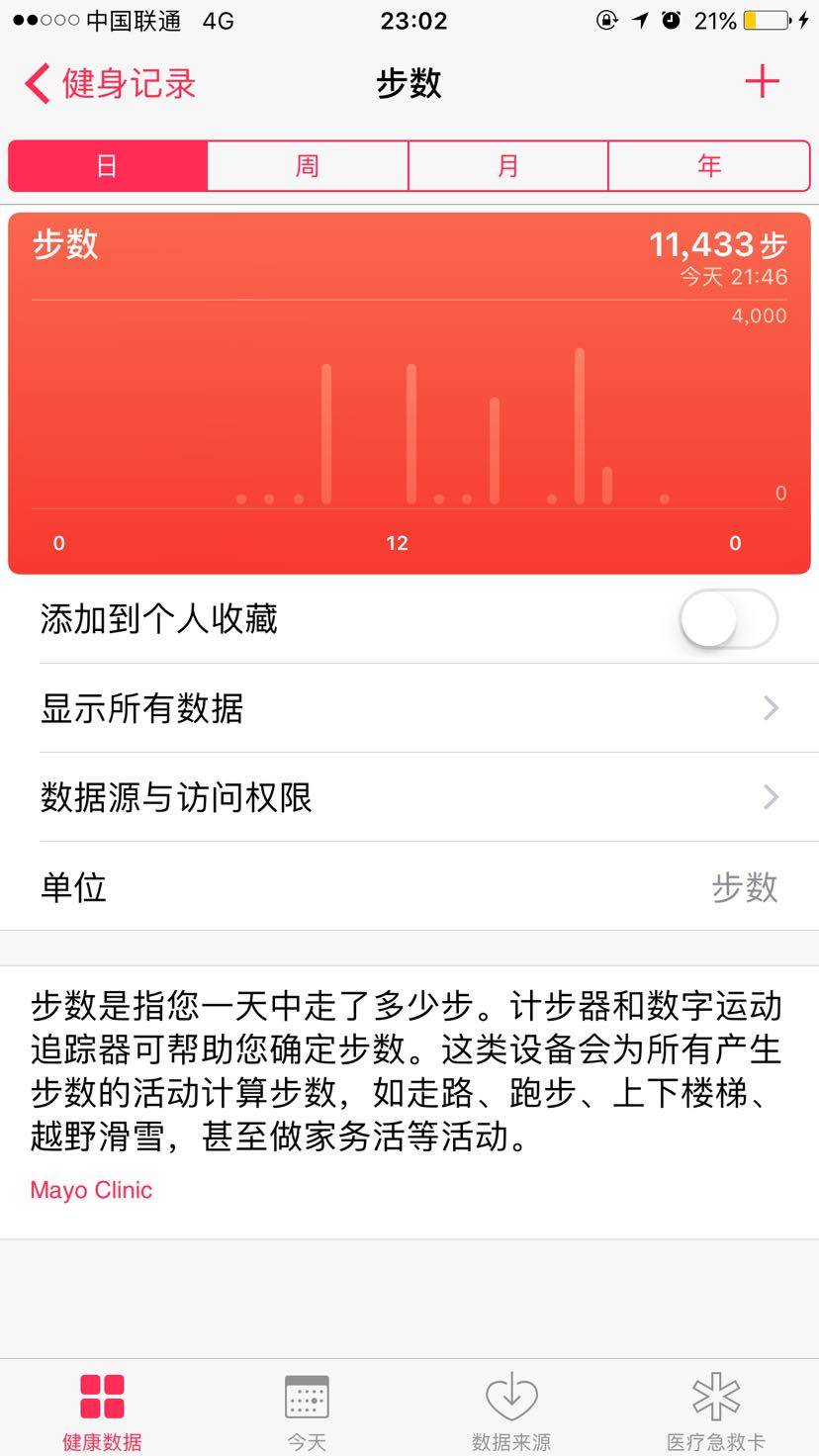
Task: Switch to the 年 view
Action: tap(708, 165)
